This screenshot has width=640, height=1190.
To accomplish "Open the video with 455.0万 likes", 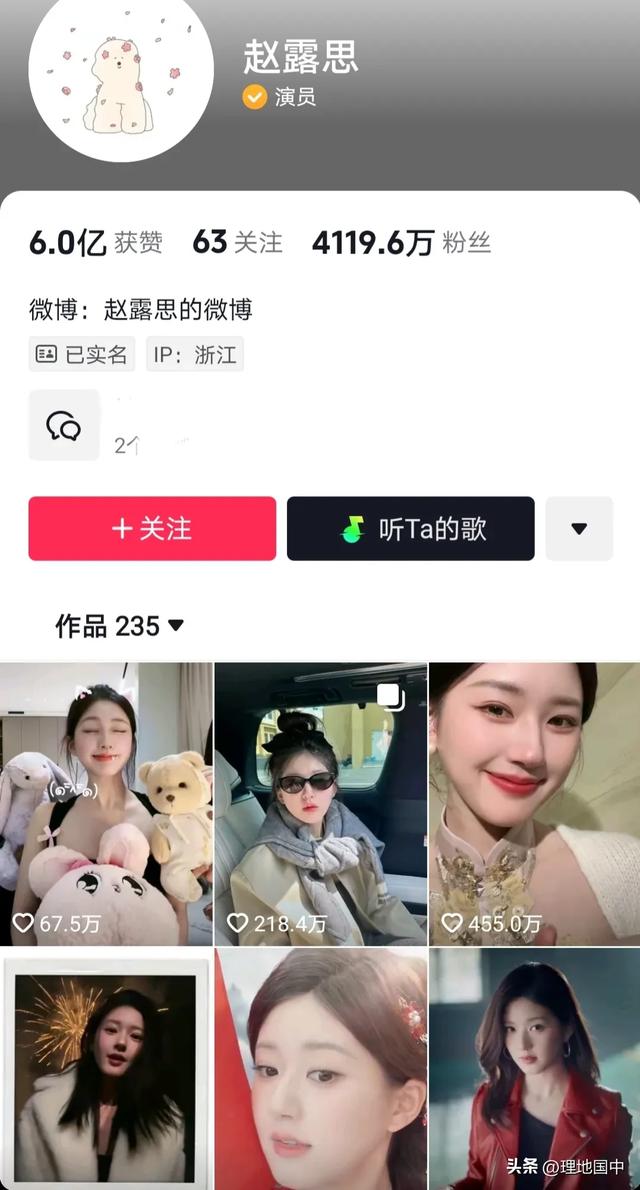I will click(534, 803).
